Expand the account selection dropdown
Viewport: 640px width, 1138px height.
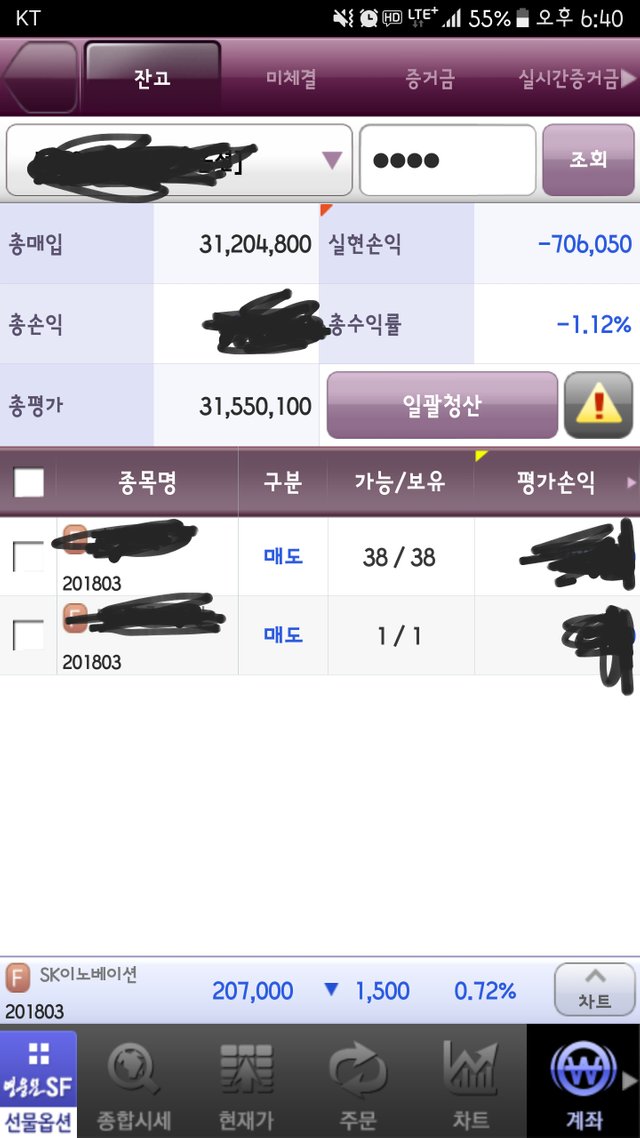click(332, 160)
